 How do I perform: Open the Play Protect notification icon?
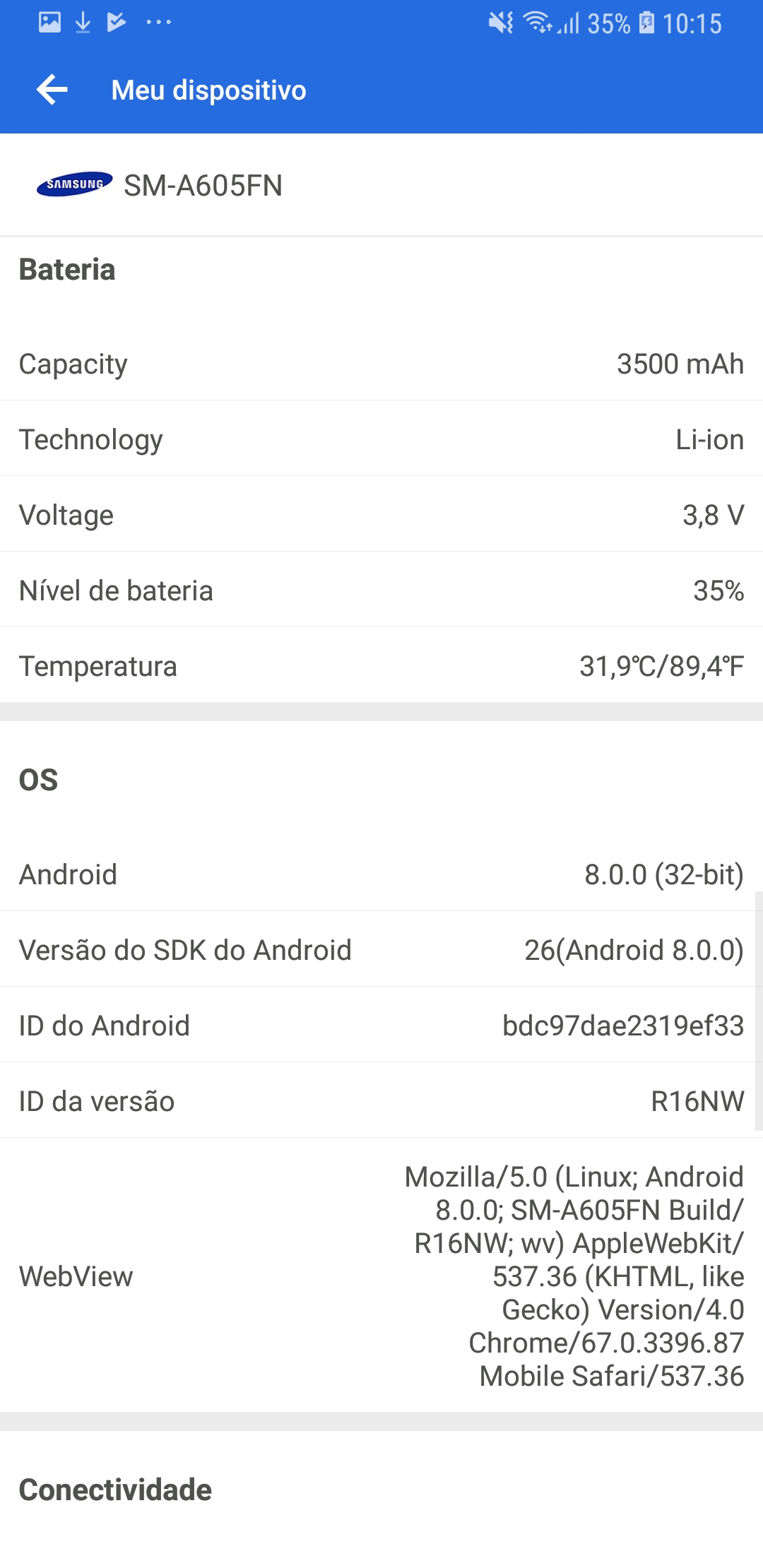click(x=115, y=21)
